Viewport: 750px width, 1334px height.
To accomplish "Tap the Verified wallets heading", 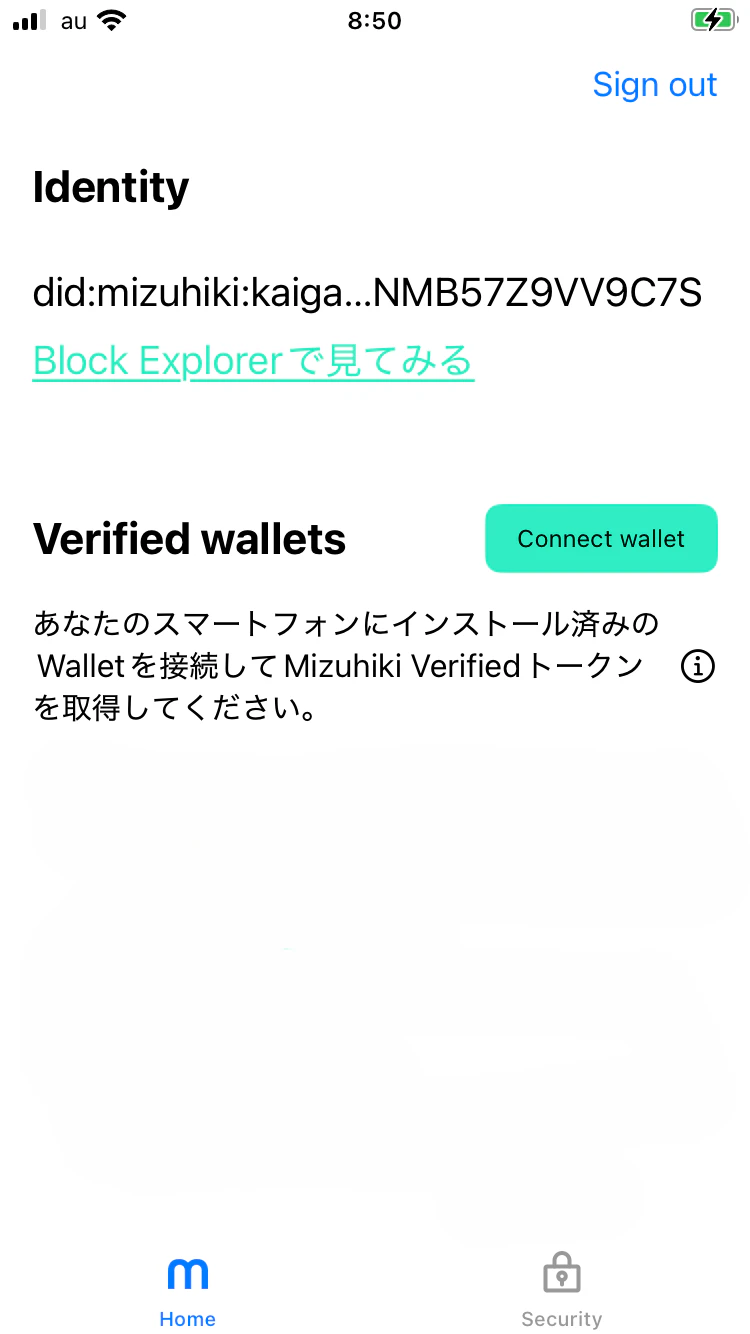I will point(189,538).
